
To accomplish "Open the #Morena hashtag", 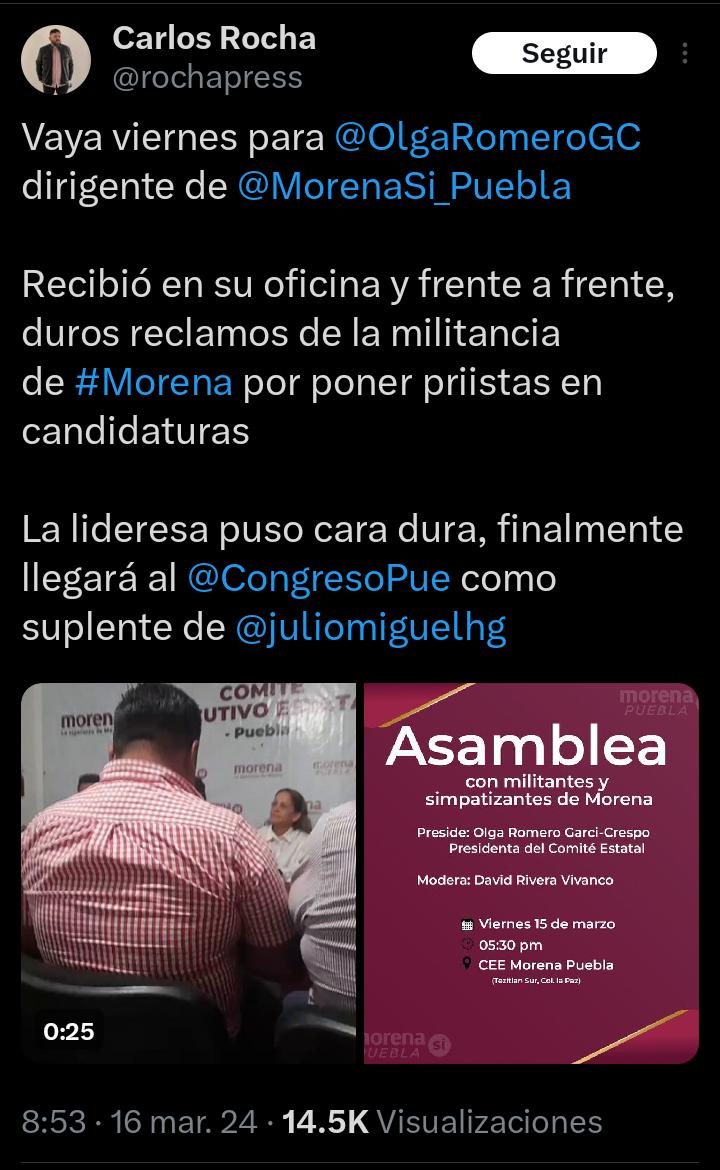I will click(x=153, y=382).
